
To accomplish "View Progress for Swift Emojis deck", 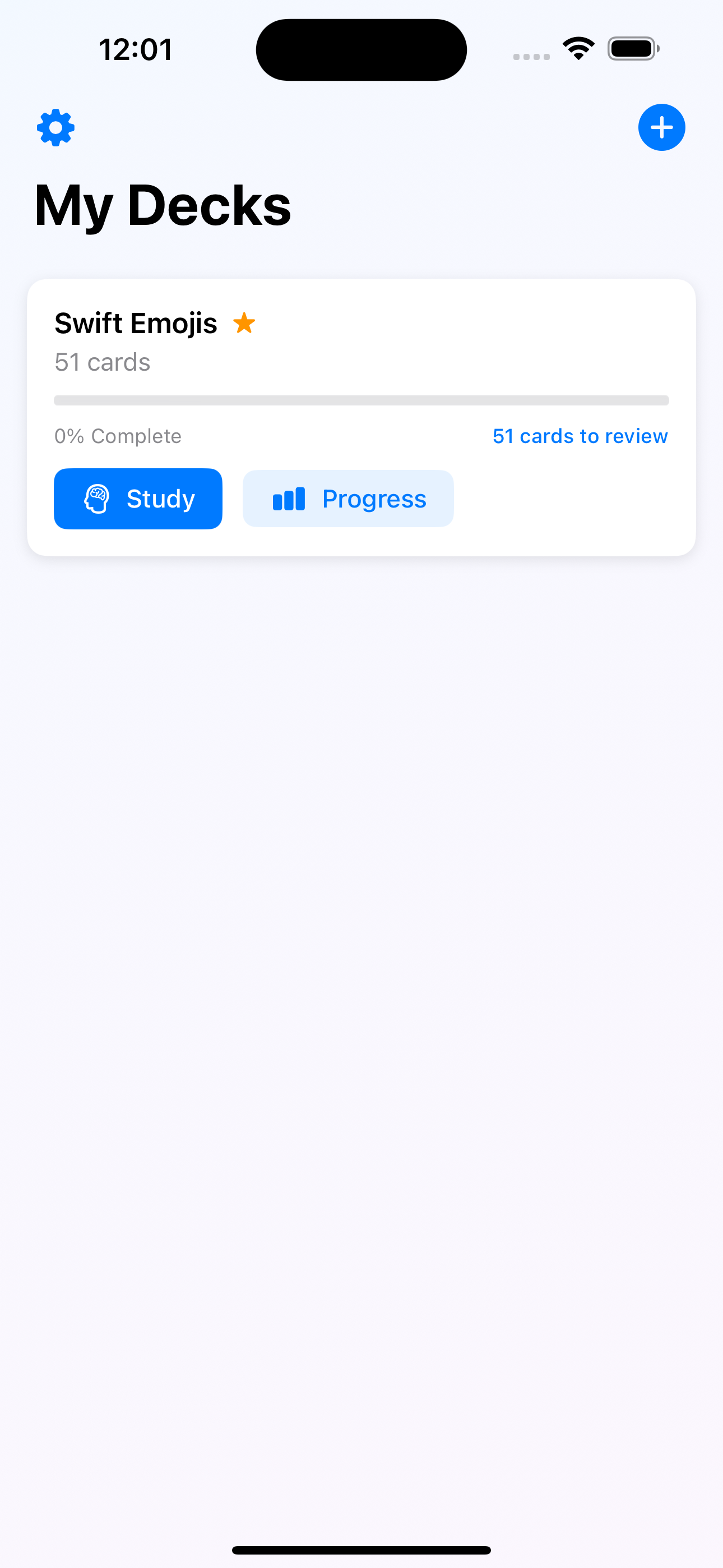I will click(x=348, y=499).
